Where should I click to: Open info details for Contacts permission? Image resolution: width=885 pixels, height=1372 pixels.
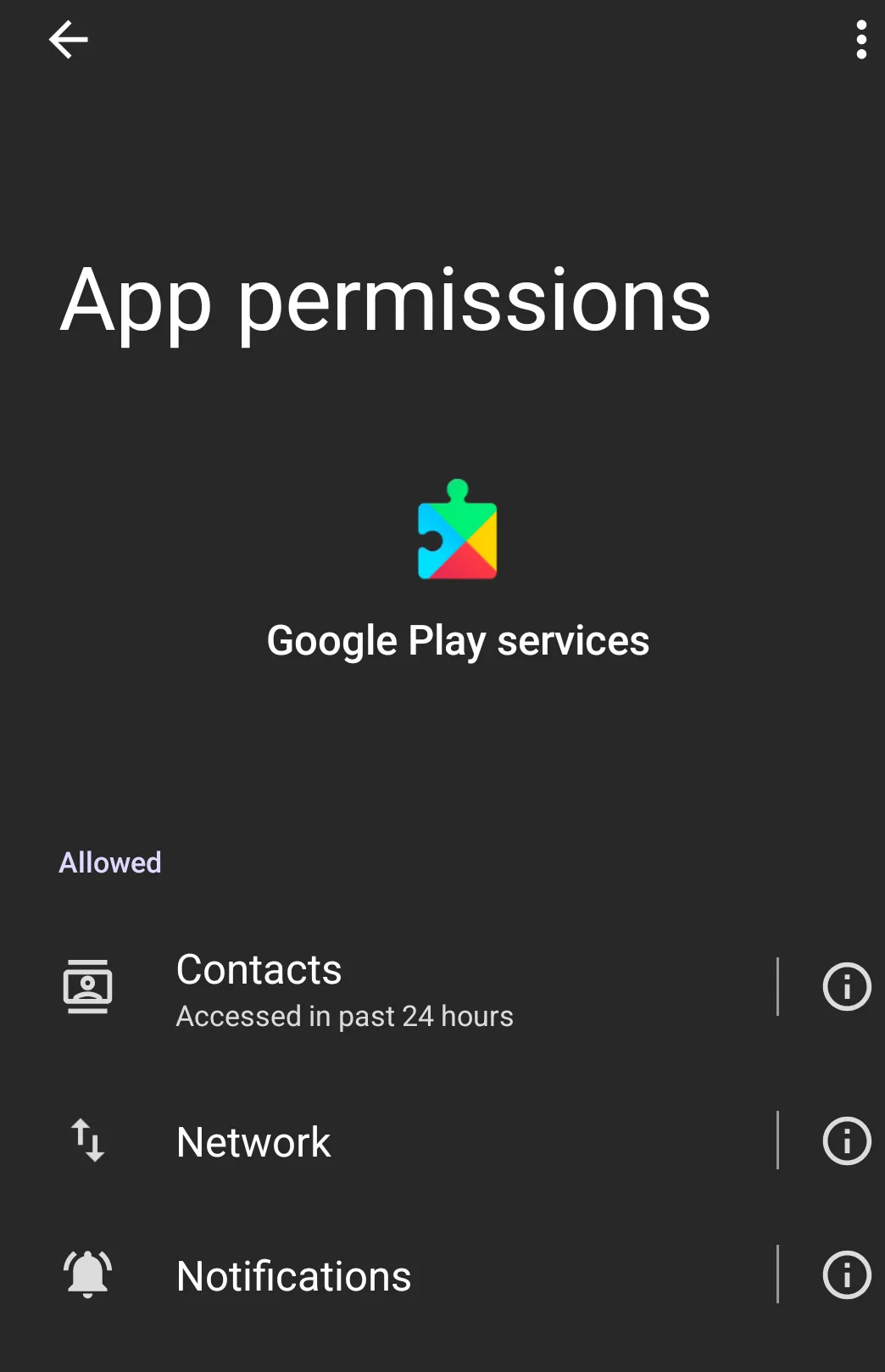[845, 986]
